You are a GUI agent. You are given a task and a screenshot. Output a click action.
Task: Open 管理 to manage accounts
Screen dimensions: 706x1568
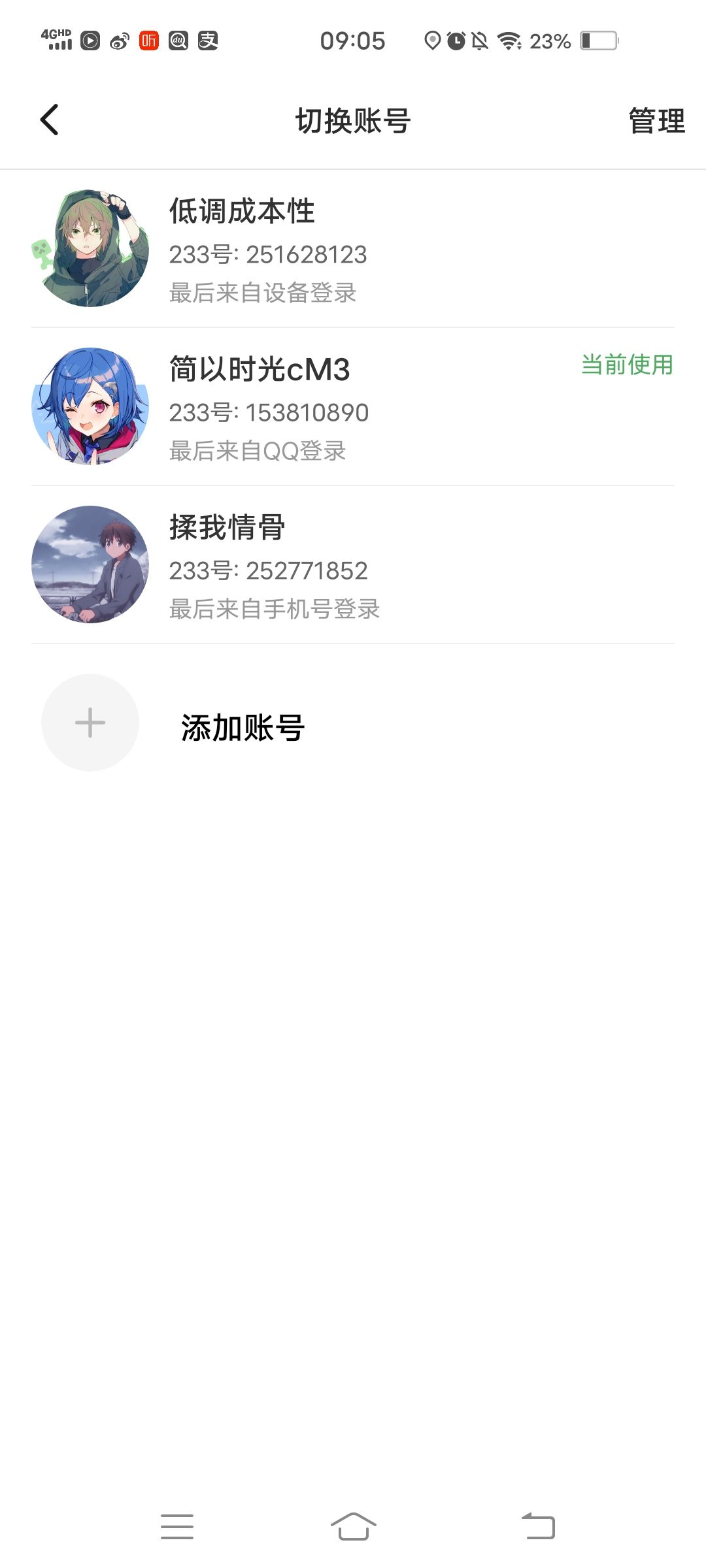(x=656, y=122)
